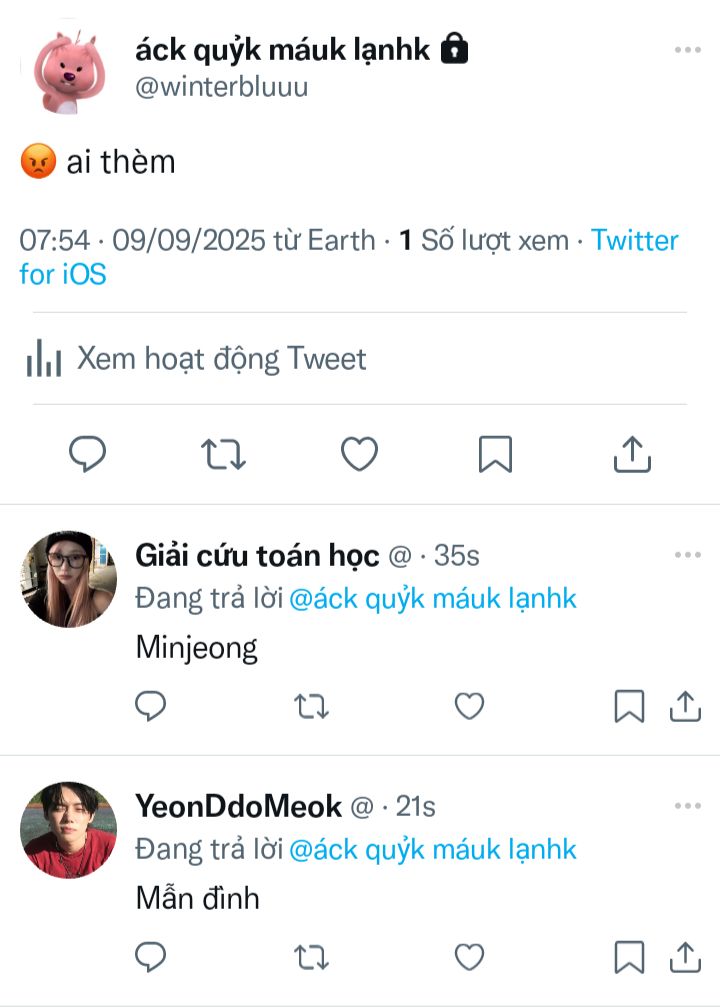Open the @winterbluuu profile avatar
This screenshot has height=1008, width=720.
[66, 70]
